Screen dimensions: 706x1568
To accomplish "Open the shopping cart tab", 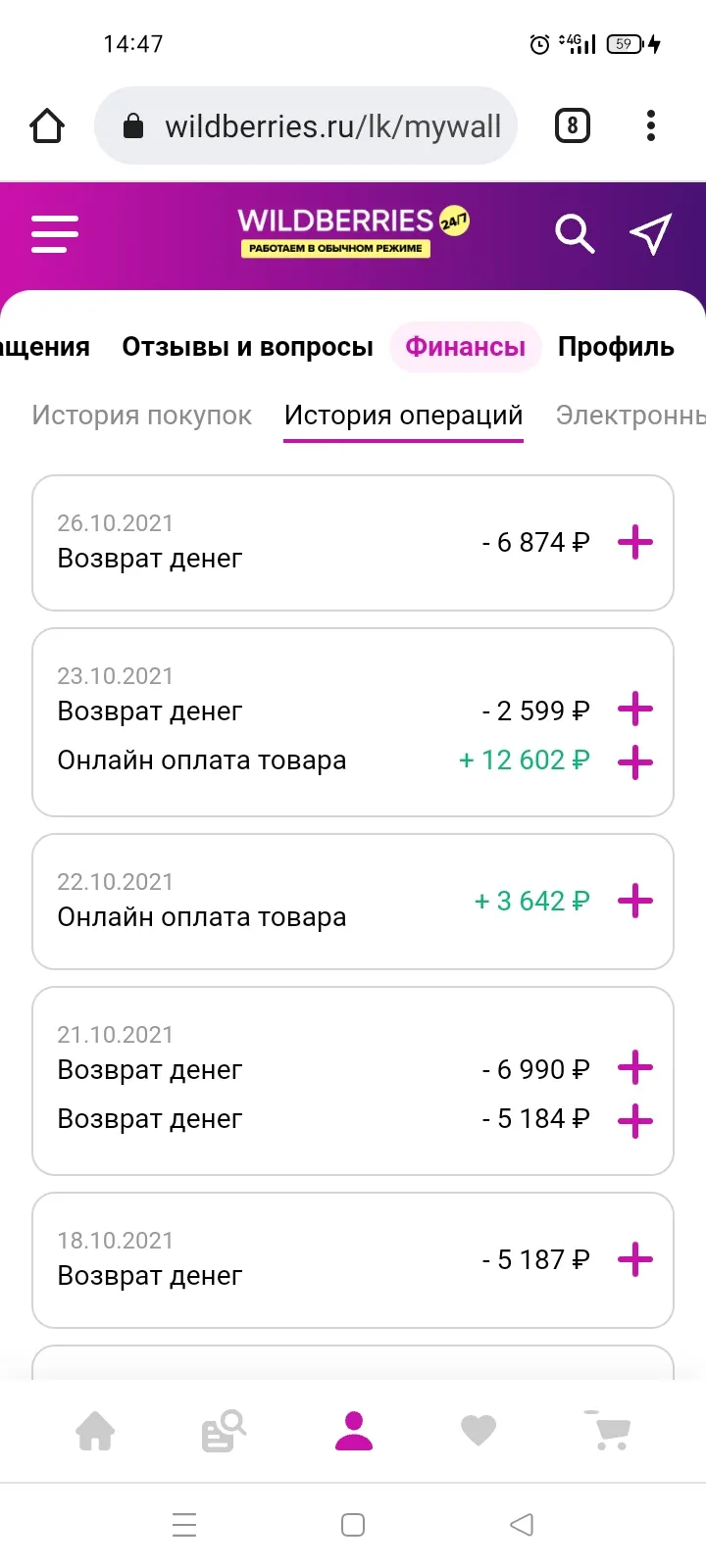I will (x=610, y=1431).
